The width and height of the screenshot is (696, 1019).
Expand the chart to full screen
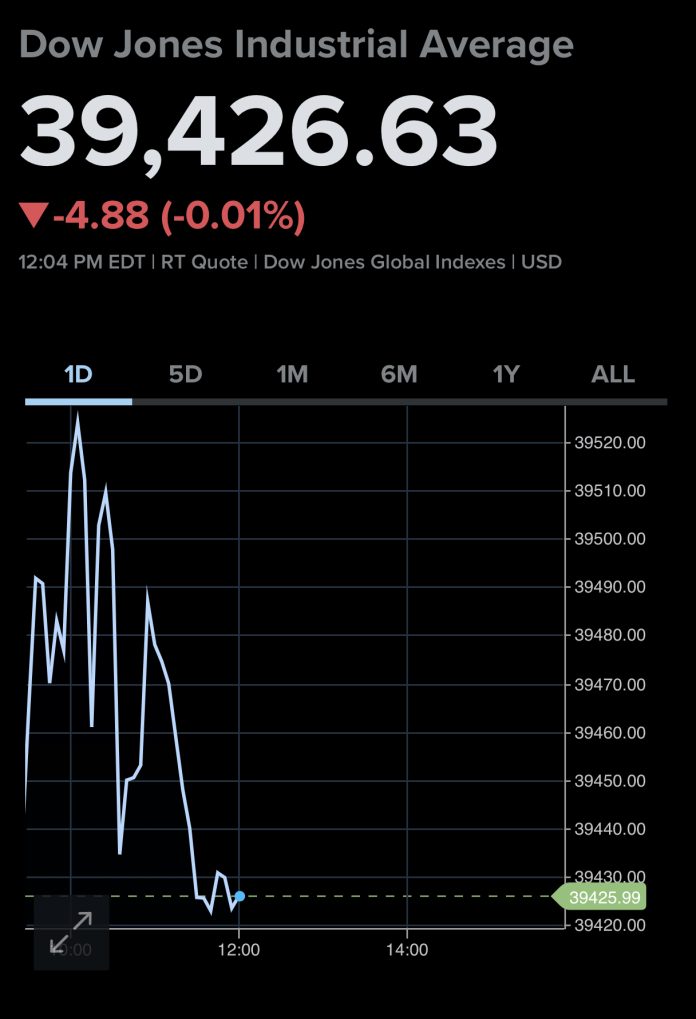[71, 932]
